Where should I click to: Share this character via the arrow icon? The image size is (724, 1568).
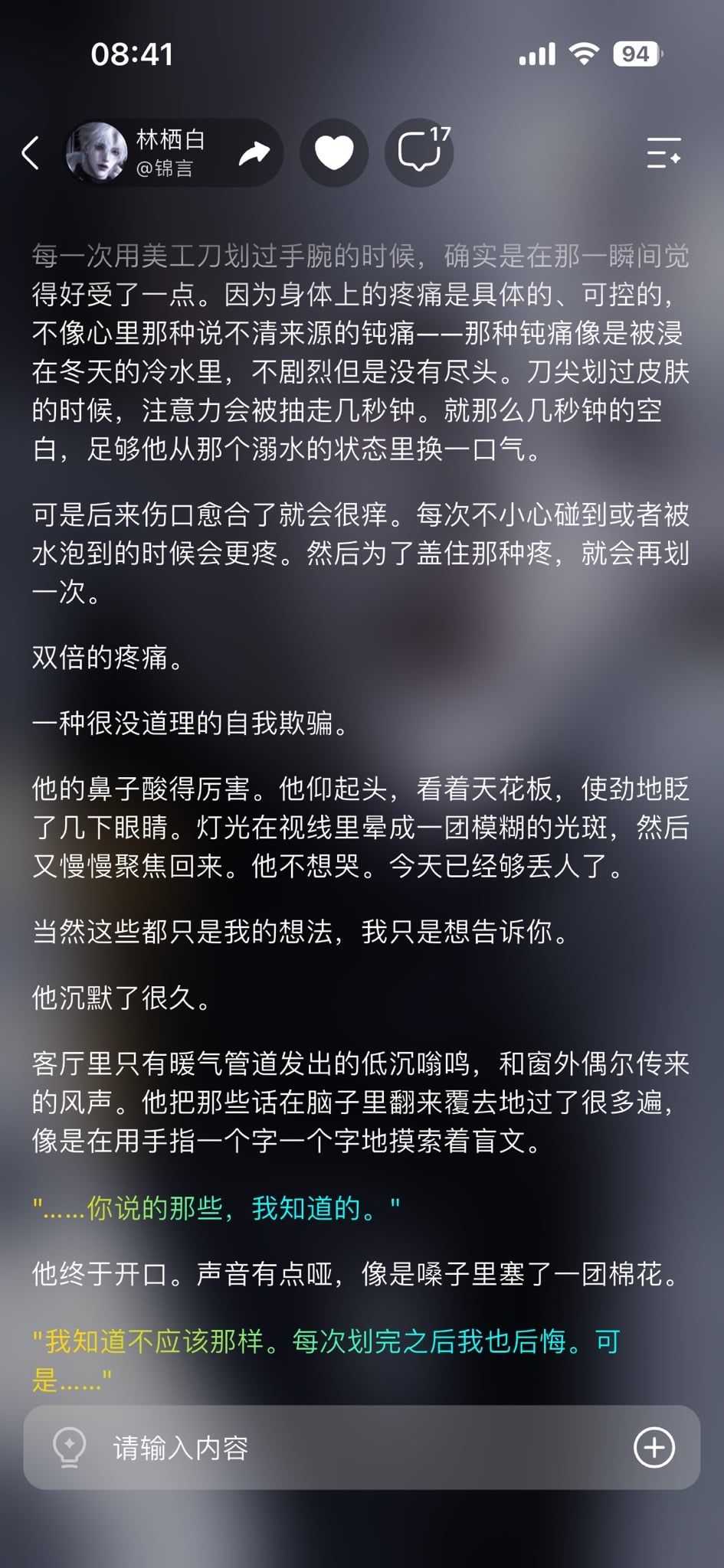point(254,153)
